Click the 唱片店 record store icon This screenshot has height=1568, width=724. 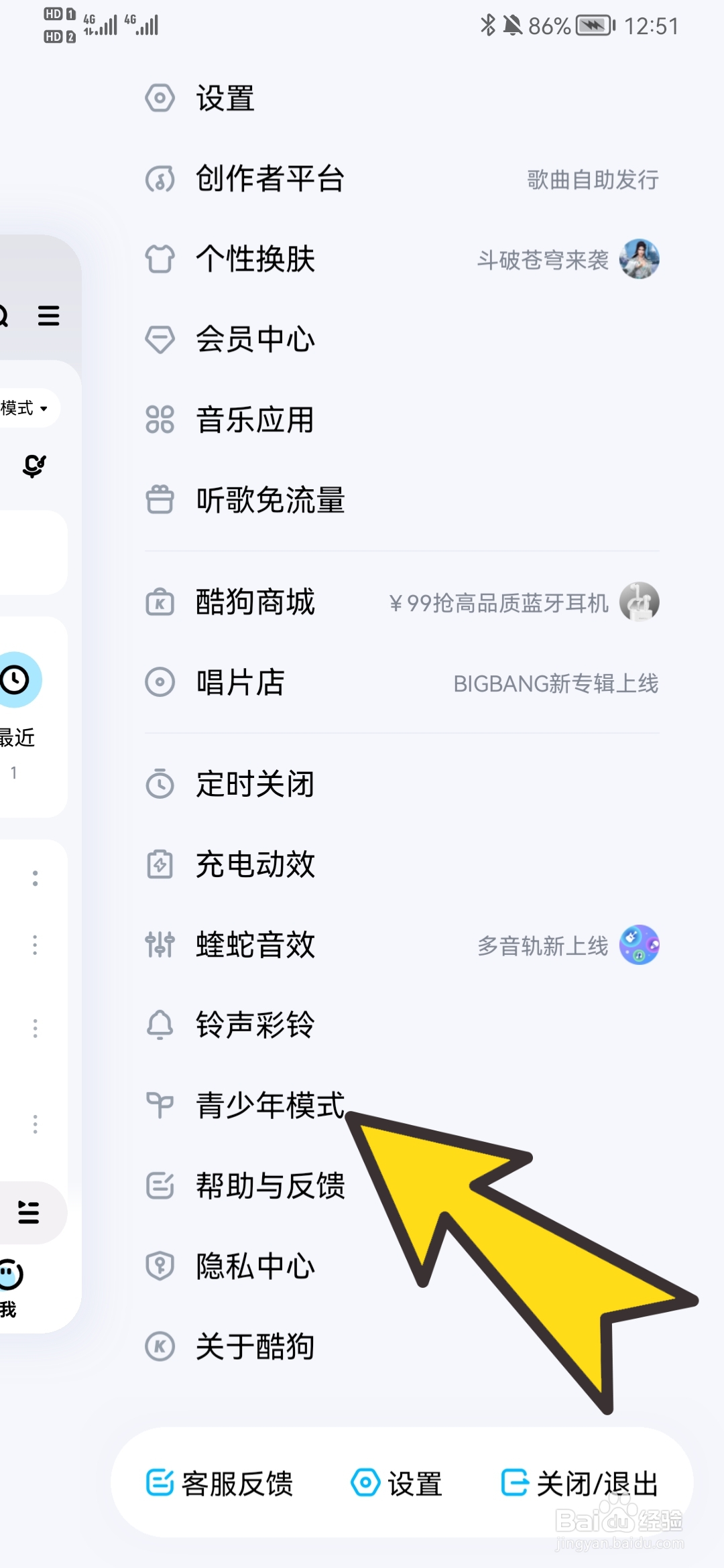(159, 683)
